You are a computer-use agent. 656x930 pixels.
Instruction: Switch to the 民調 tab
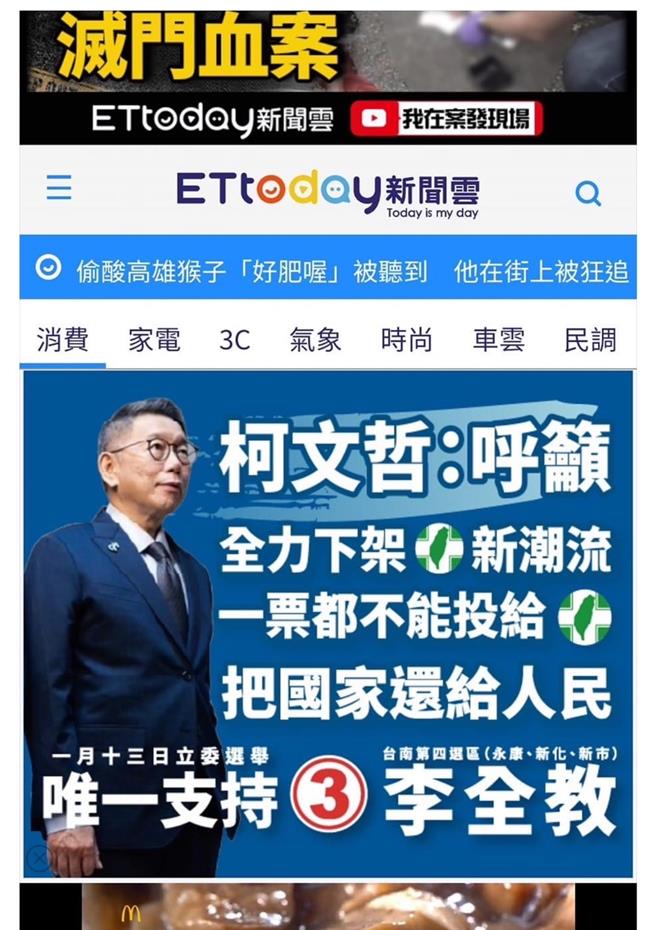pos(590,340)
